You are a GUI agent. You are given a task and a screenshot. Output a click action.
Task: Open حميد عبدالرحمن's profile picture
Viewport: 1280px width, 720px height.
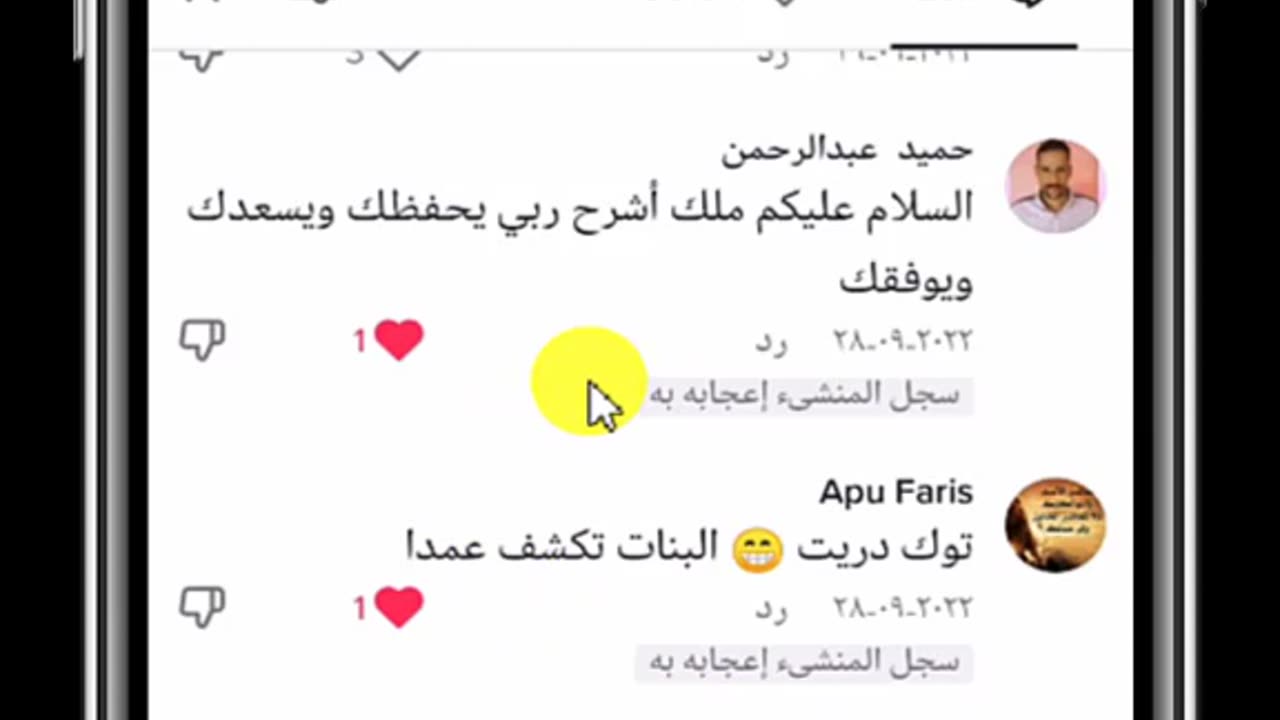[x=1054, y=187]
